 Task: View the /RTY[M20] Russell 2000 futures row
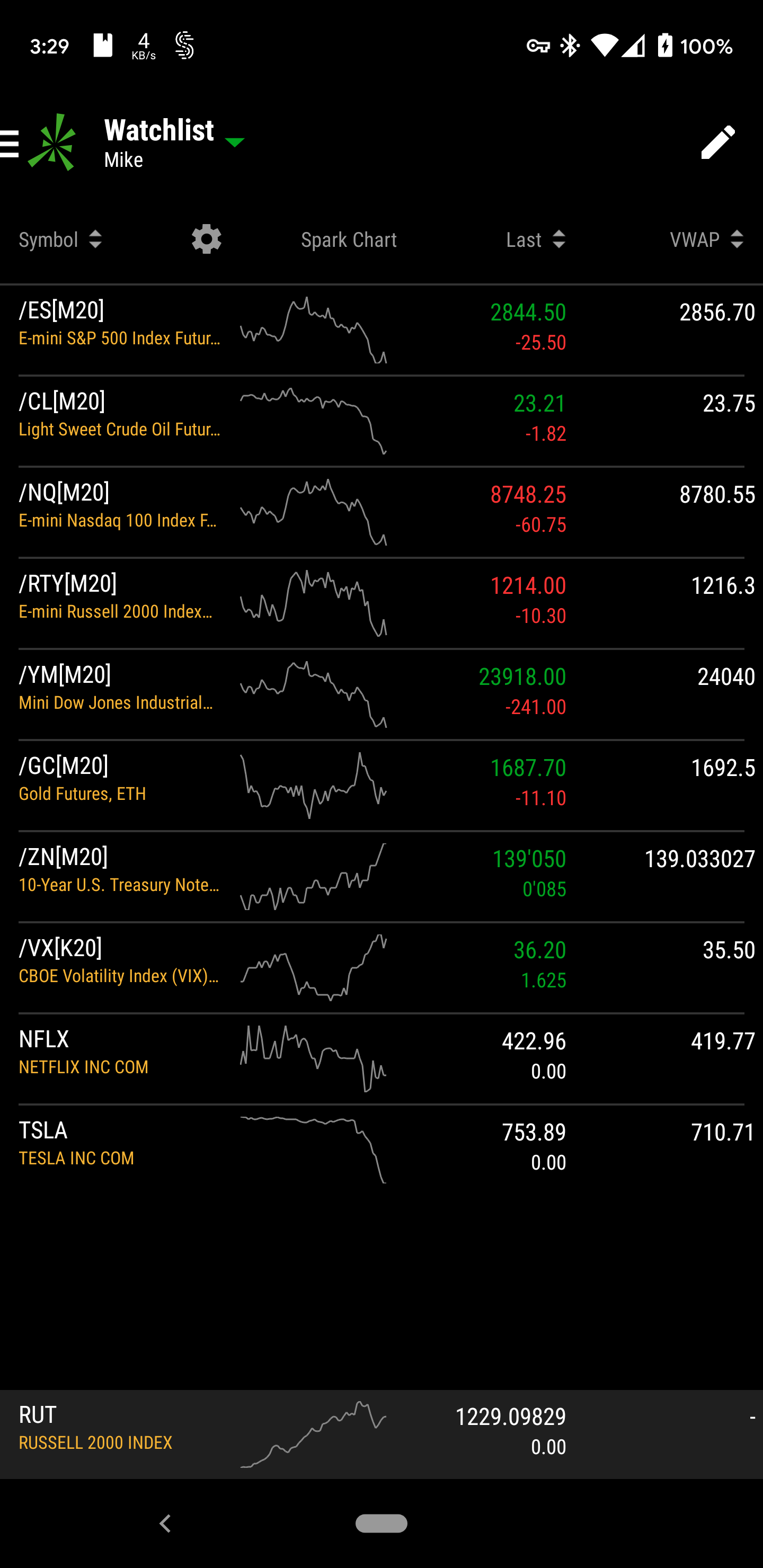381,603
